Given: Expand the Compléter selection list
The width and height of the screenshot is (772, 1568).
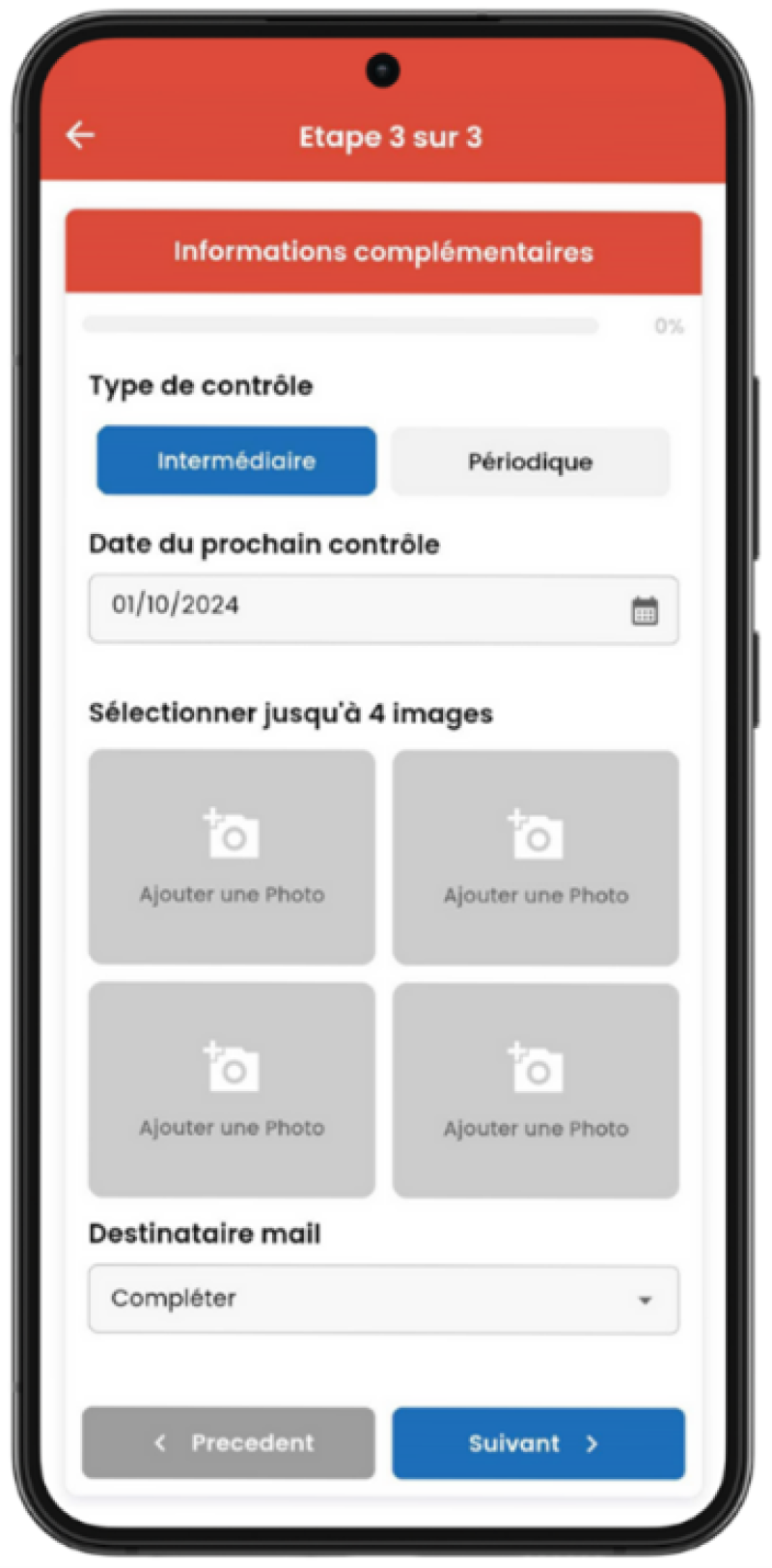Looking at the screenshot, I should click(383, 1300).
